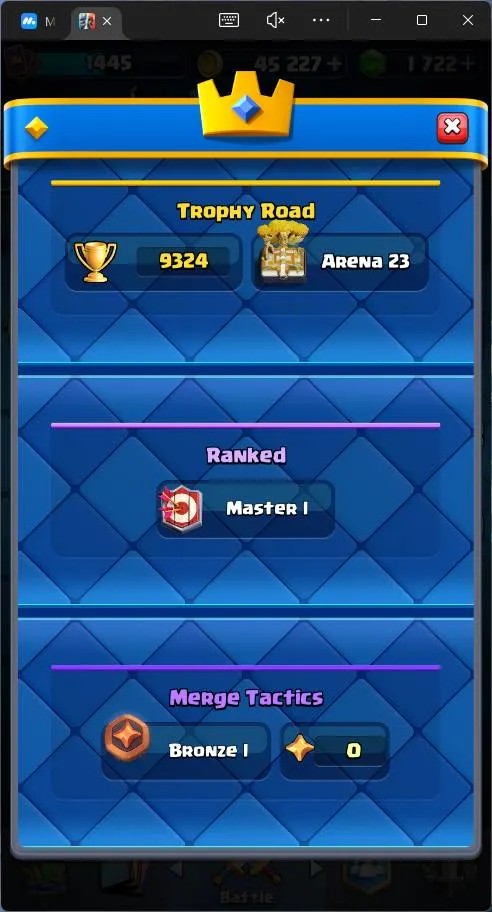Close the active game tab
Screen dimensions: 492x912
tap(107, 21)
